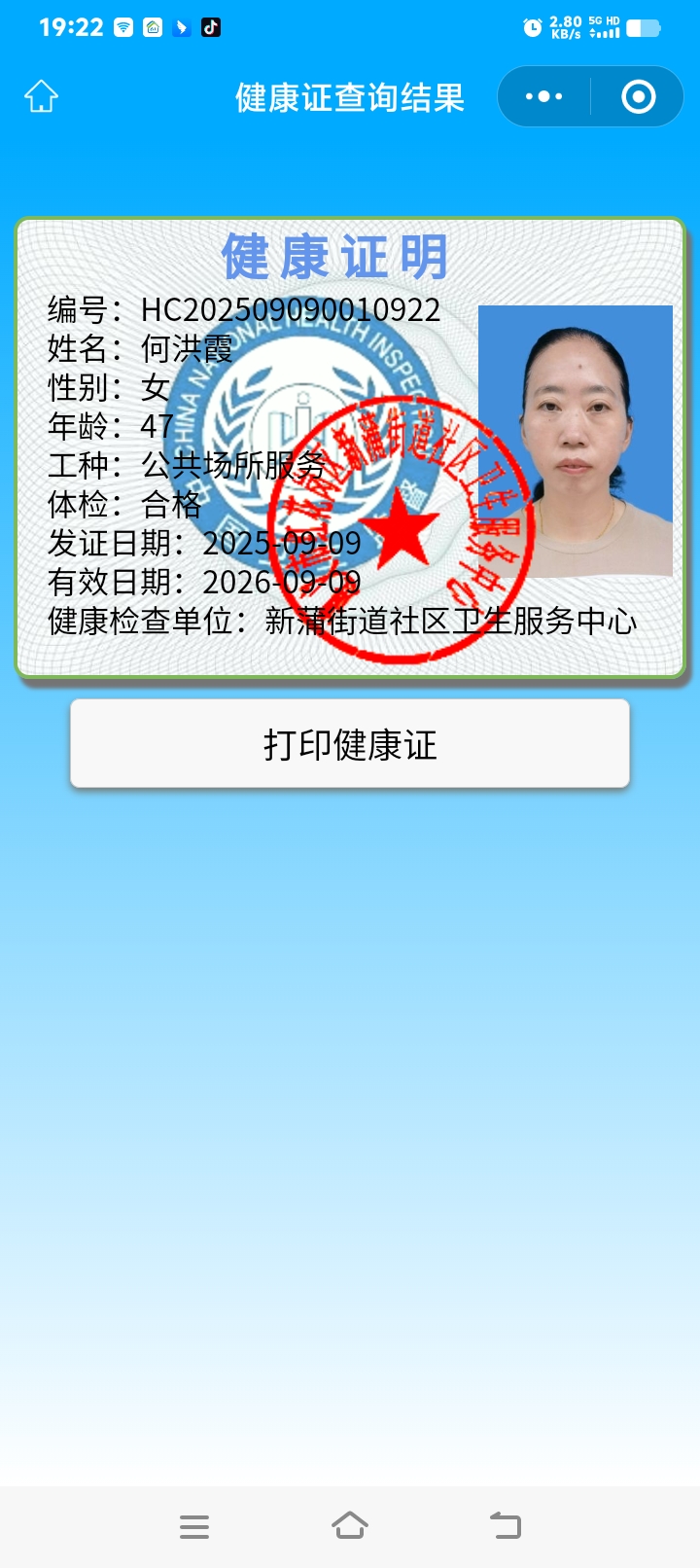Return to the phone home screen
The height and width of the screenshot is (1568, 700).
tap(350, 1525)
